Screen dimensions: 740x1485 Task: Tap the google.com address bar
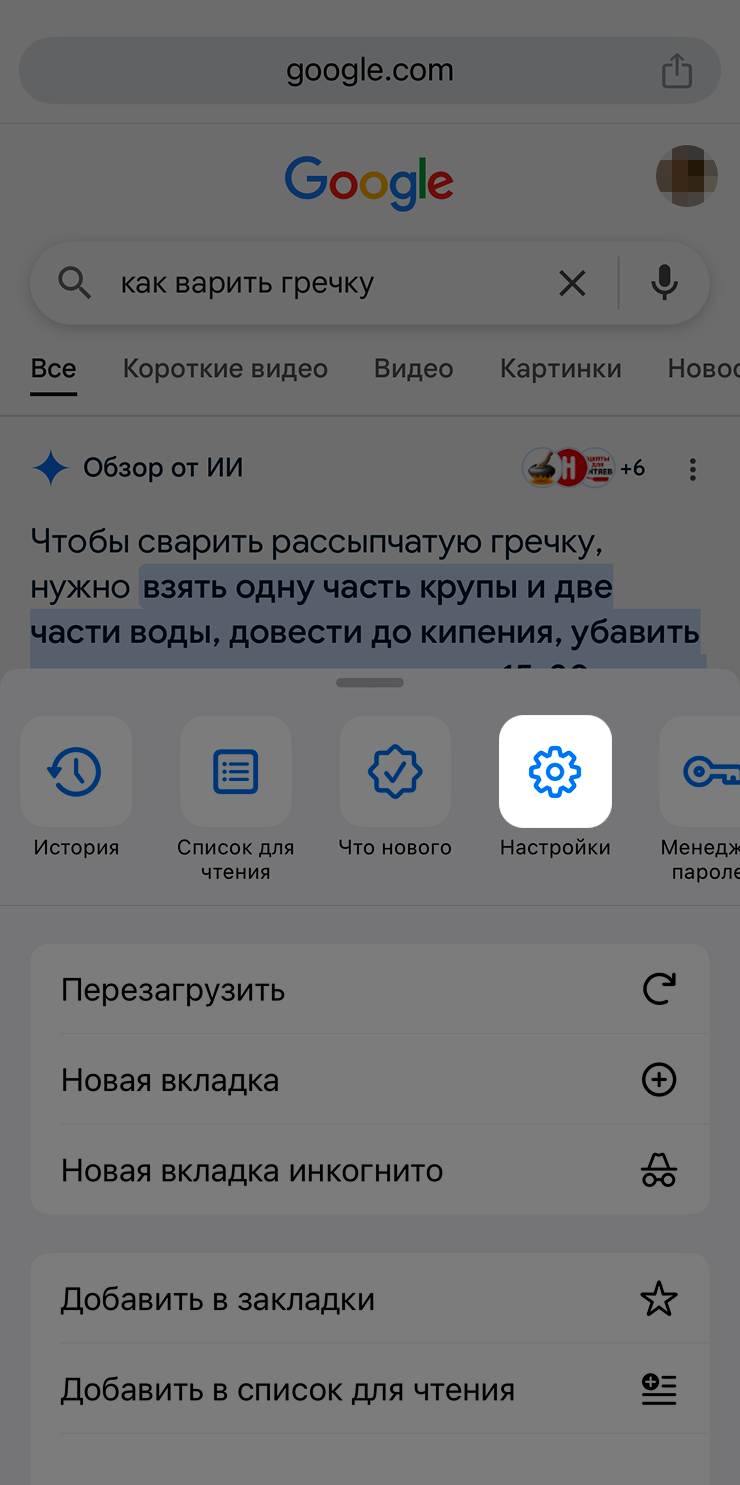(370, 70)
